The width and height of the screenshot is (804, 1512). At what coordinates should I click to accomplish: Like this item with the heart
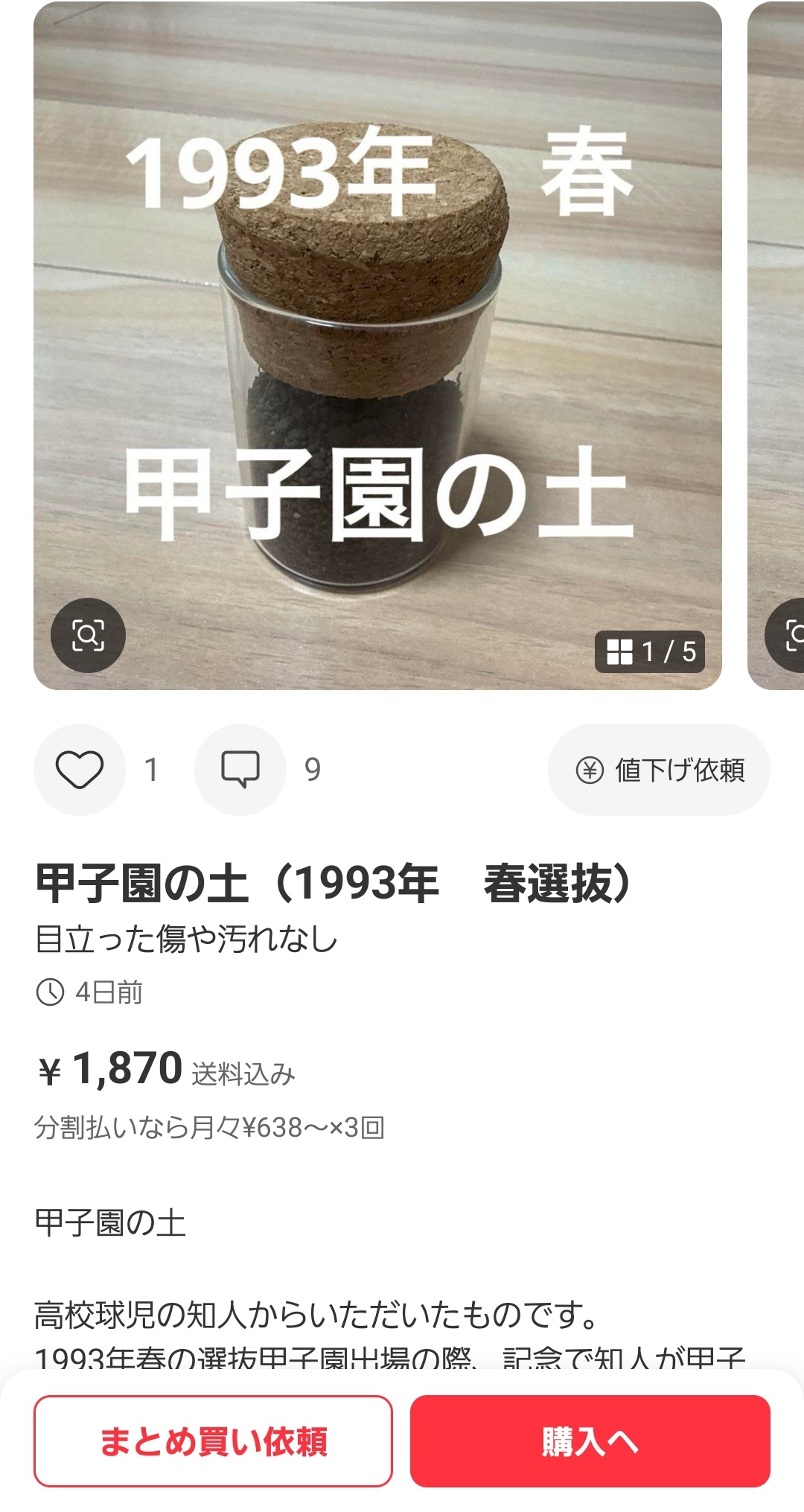pyautogui.click(x=80, y=770)
